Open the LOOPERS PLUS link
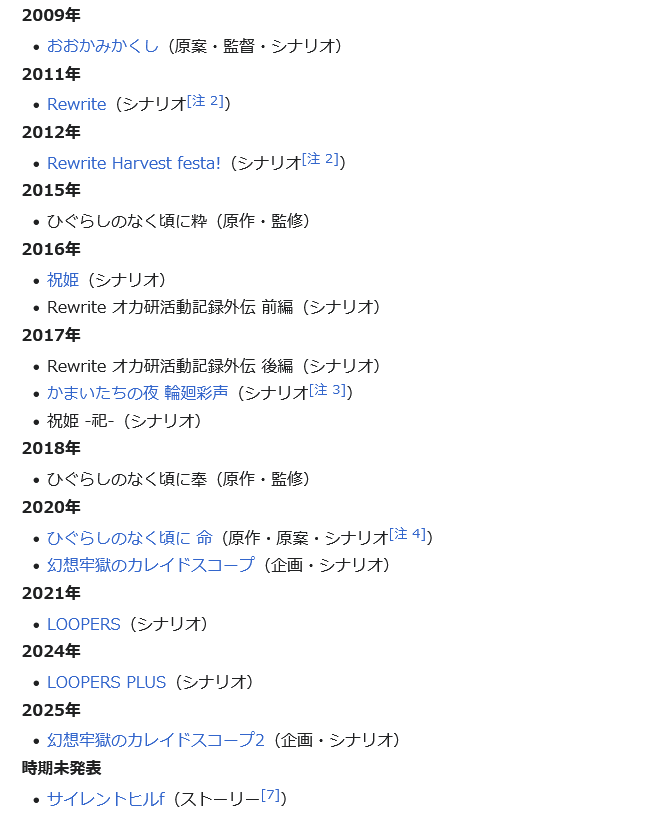The width and height of the screenshot is (645, 827). click(x=106, y=682)
